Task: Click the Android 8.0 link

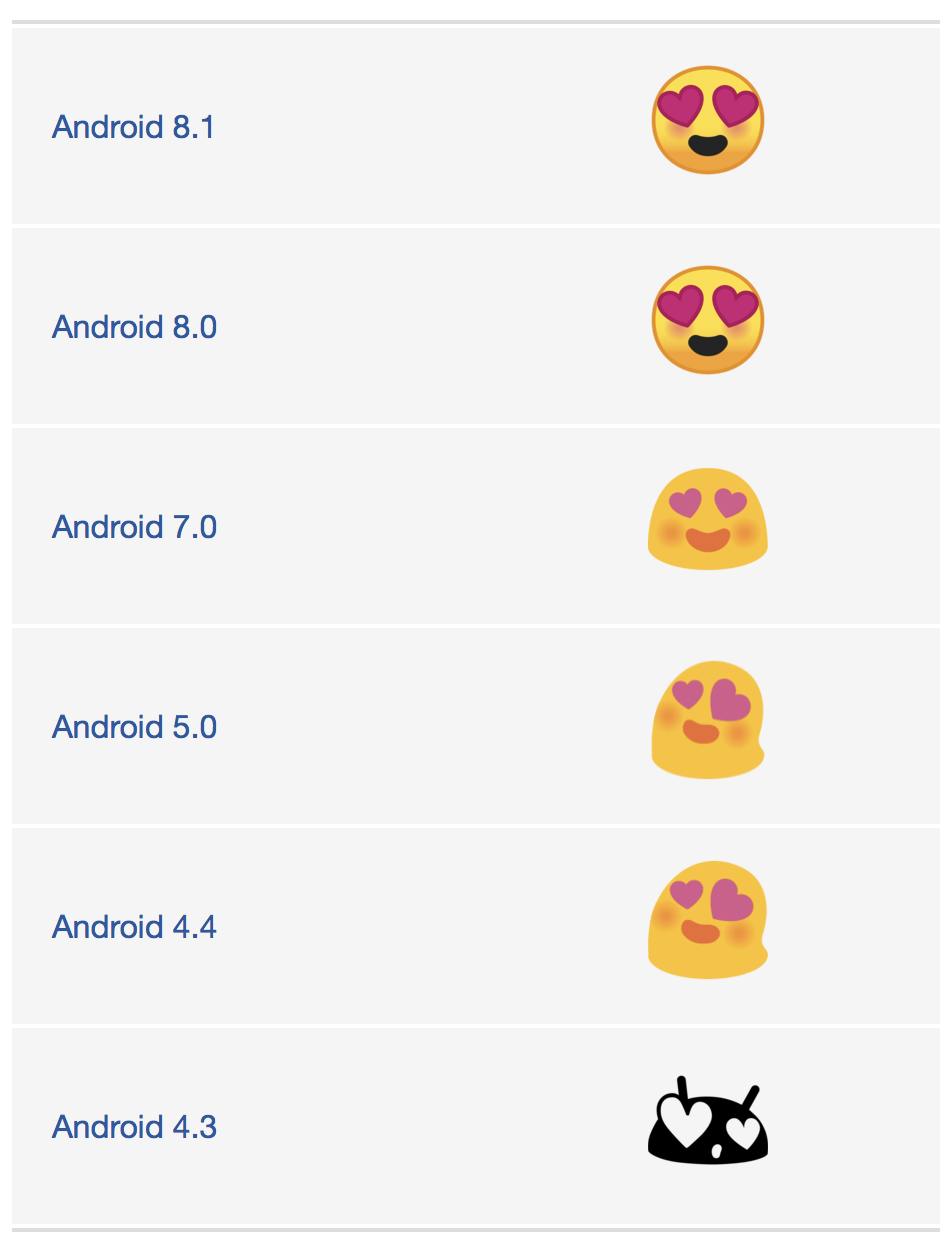Action: point(133,327)
